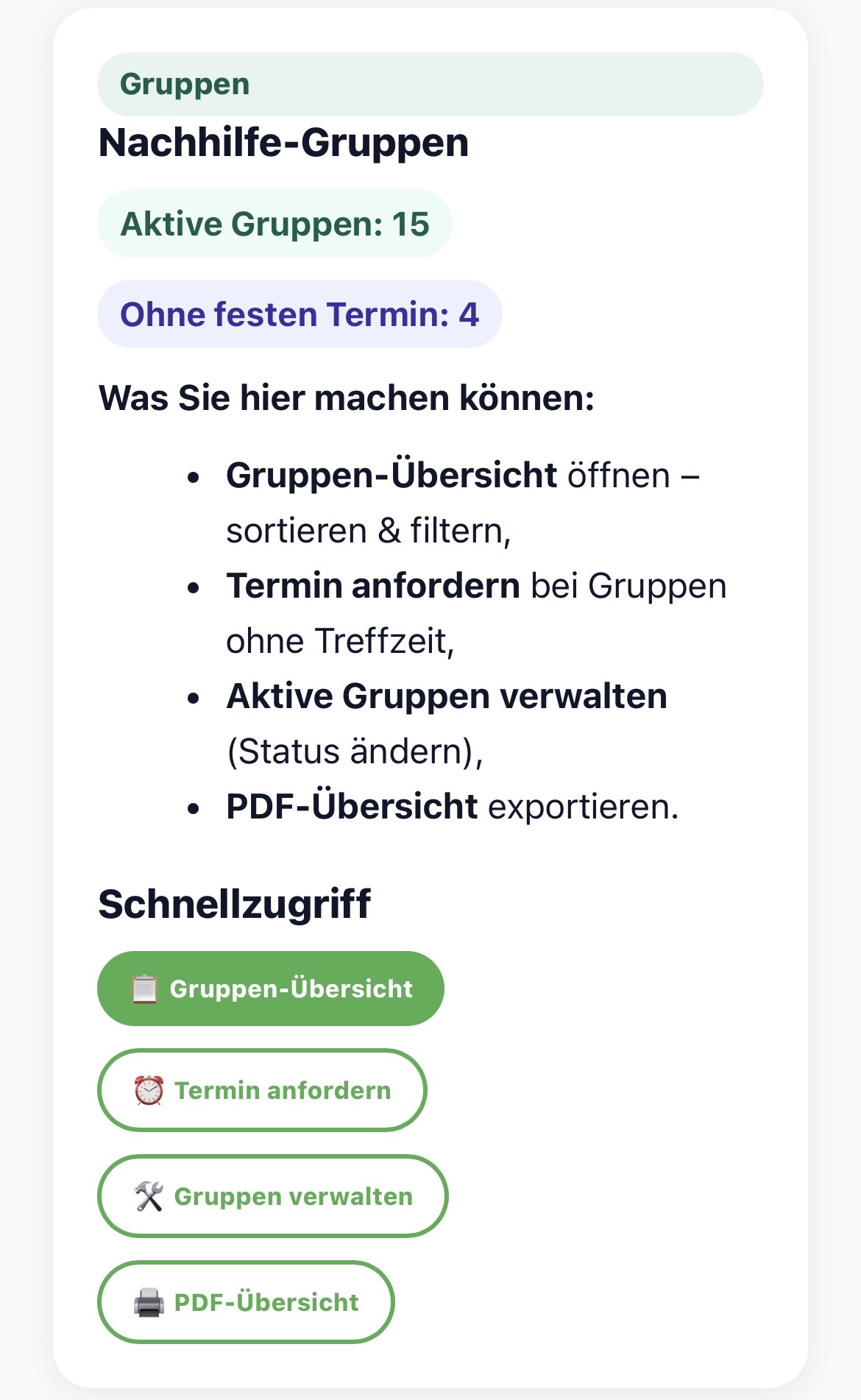Viewport: 861px width, 1400px height.
Task: Export via the PDF-Übersicht button
Action: coord(245,1302)
